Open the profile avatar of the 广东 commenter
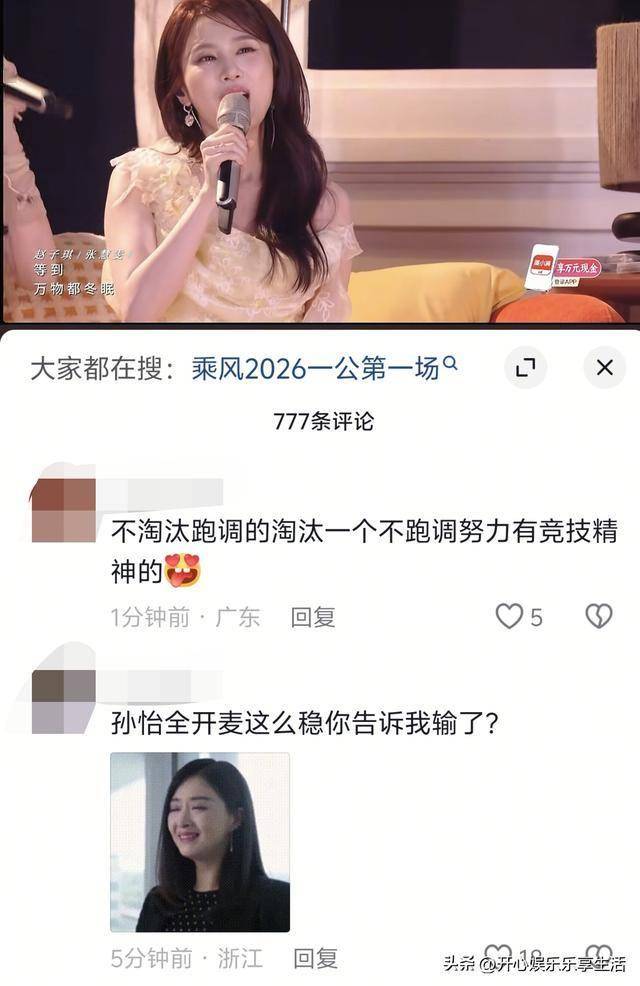This screenshot has width=640, height=986. click(64, 510)
